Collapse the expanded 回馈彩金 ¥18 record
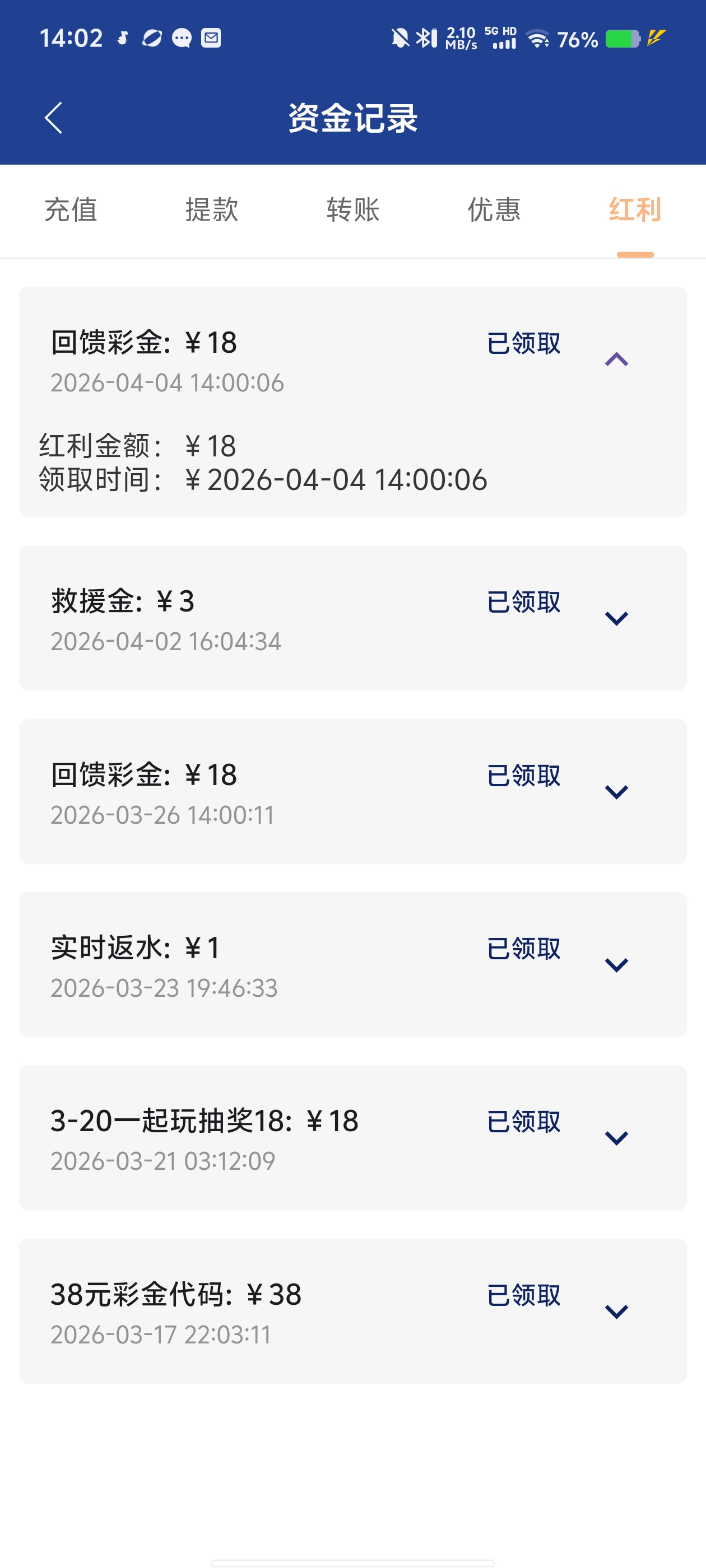This screenshot has width=706, height=1568. (x=617, y=359)
